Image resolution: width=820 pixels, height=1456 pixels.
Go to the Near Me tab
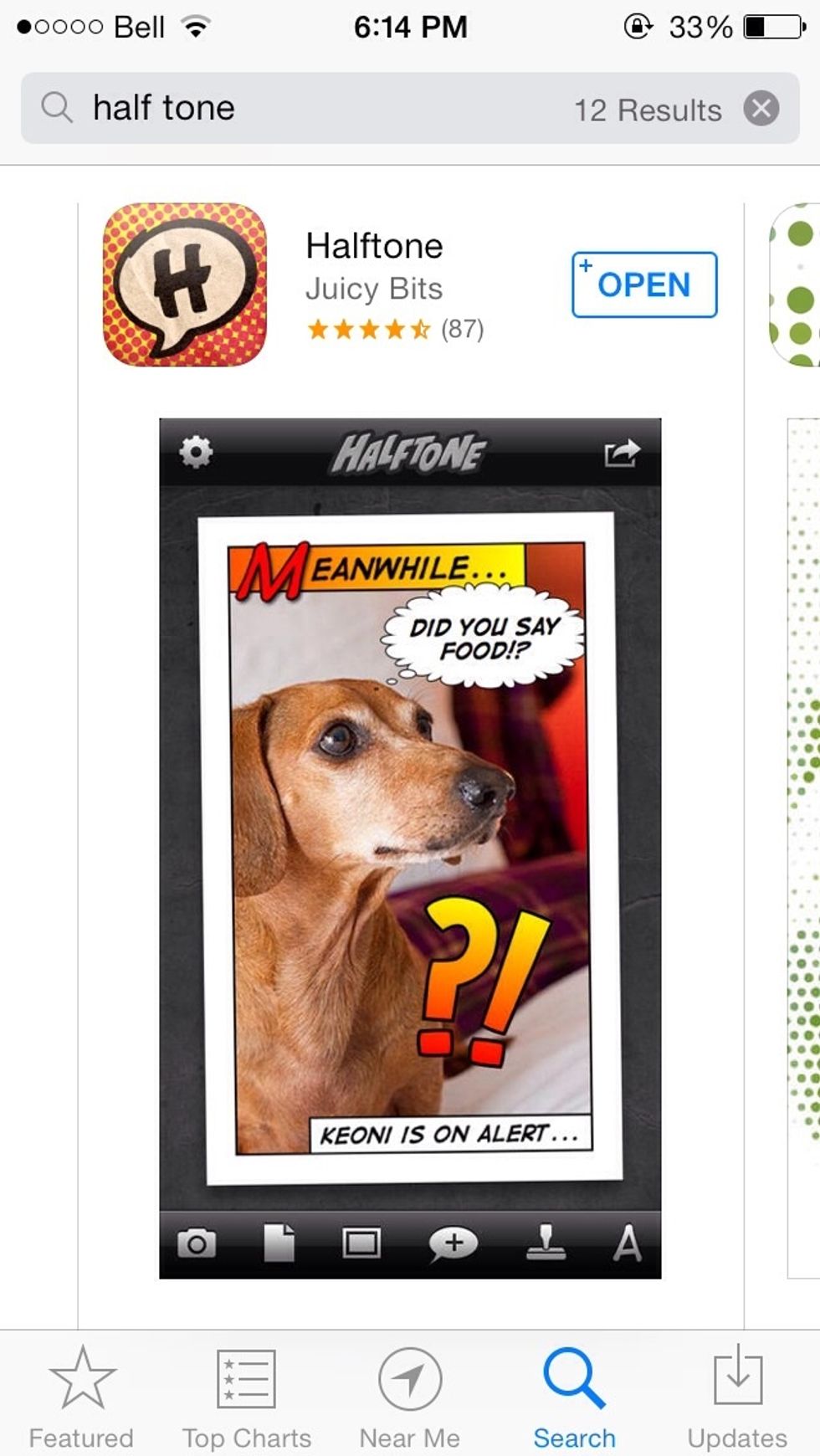coord(409,1396)
